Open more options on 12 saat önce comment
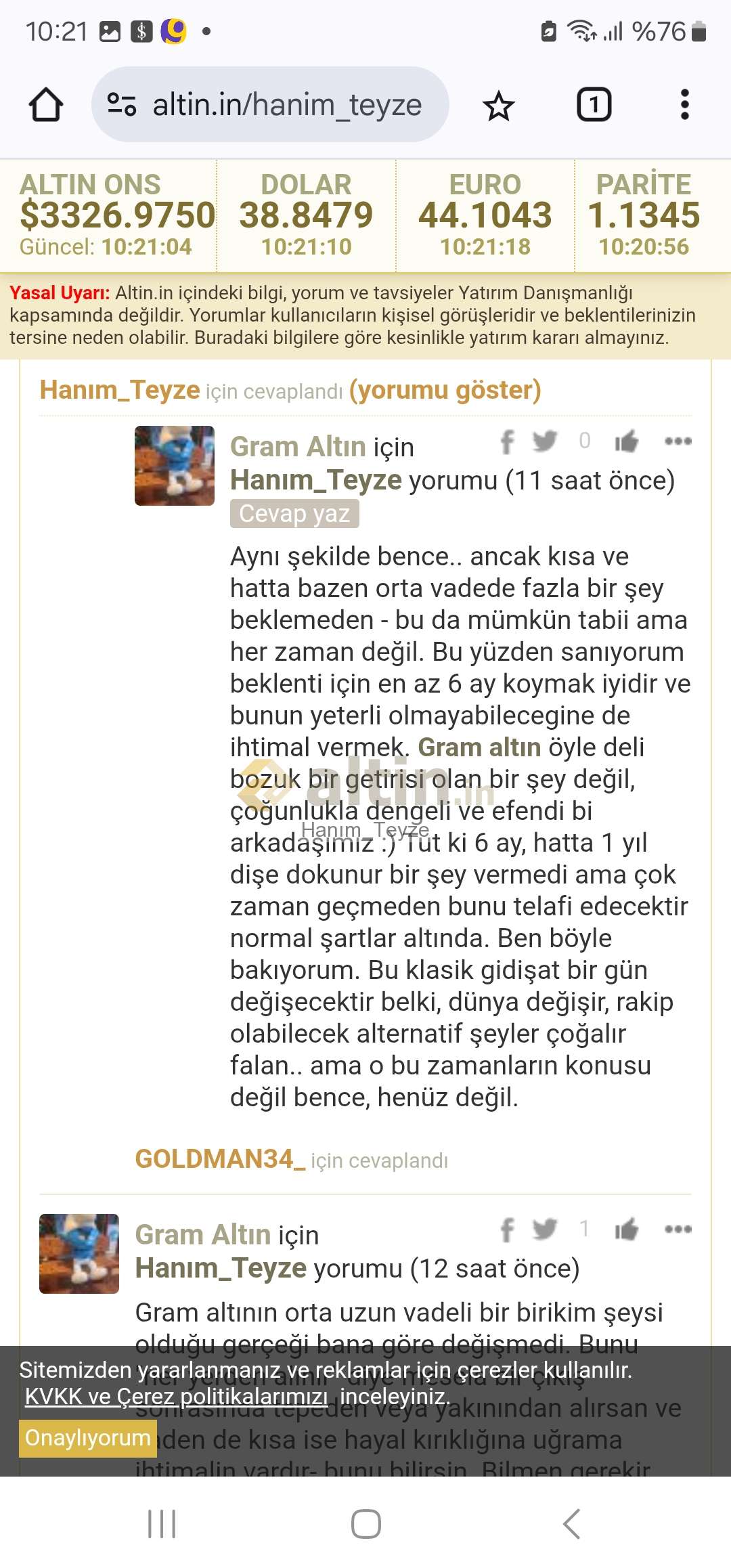This screenshot has width=731, height=1568. coord(678,1229)
